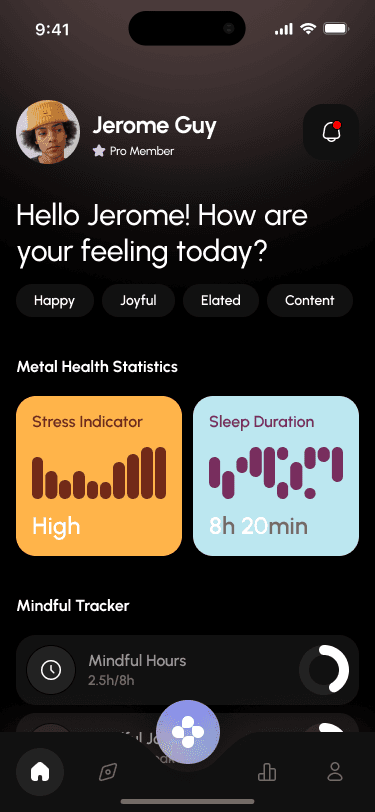The image size is (375, 812).
Task: Go to the Home tab
Action: tap(40, 772)
